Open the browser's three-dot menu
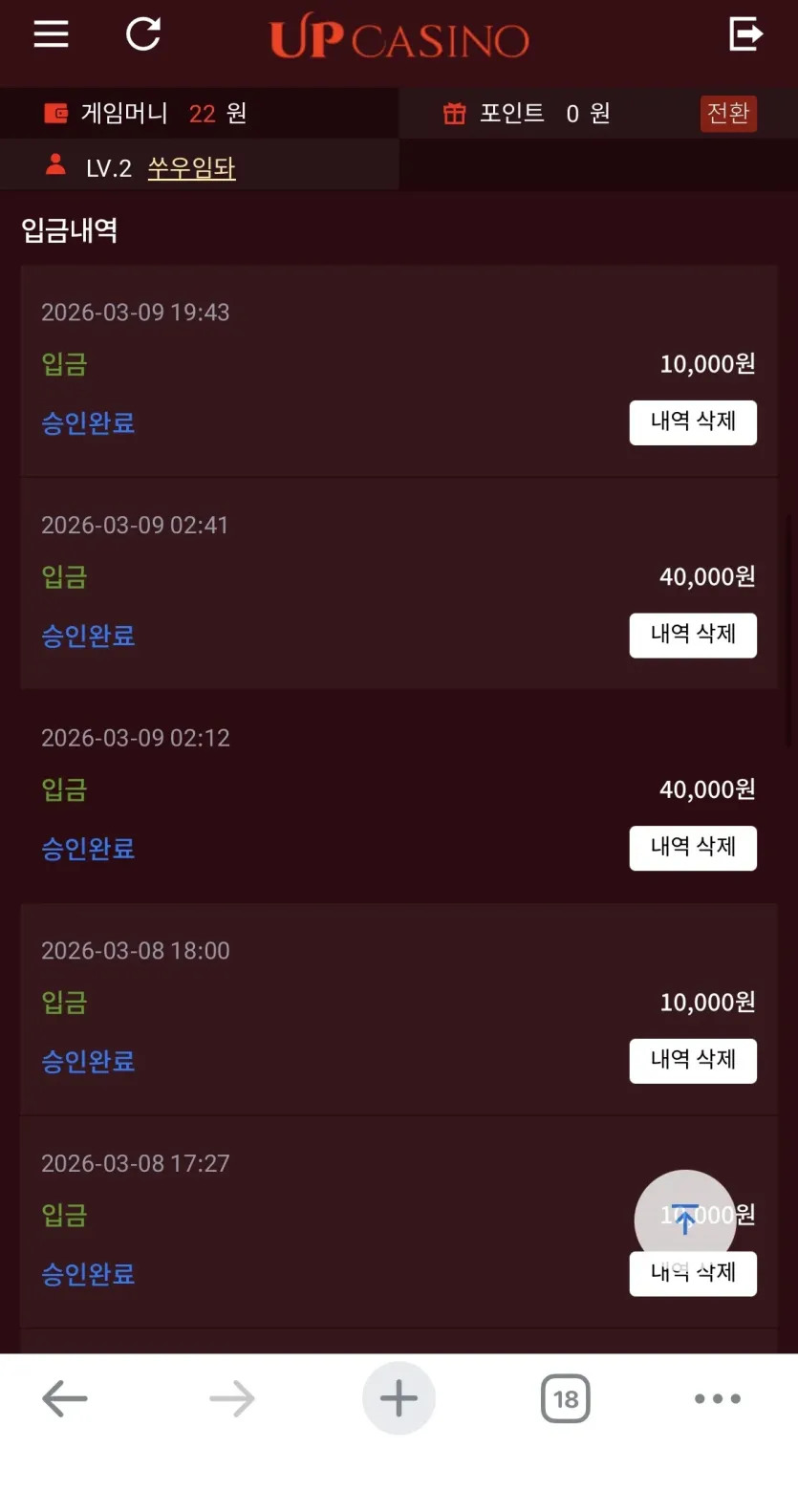This screenshot has height=1512, width=798. click(x=718, y=1398)
